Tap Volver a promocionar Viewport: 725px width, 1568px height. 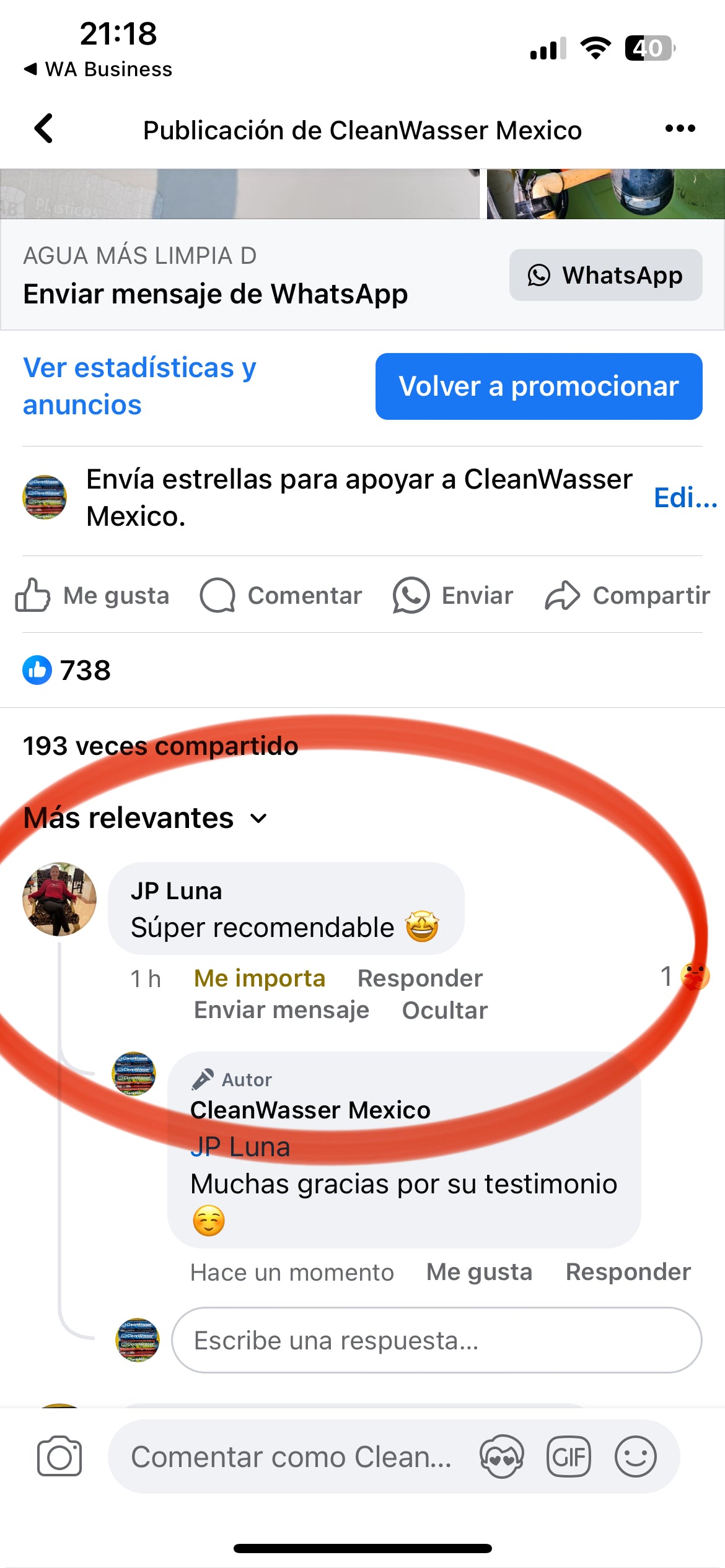(x=538, y=386)
